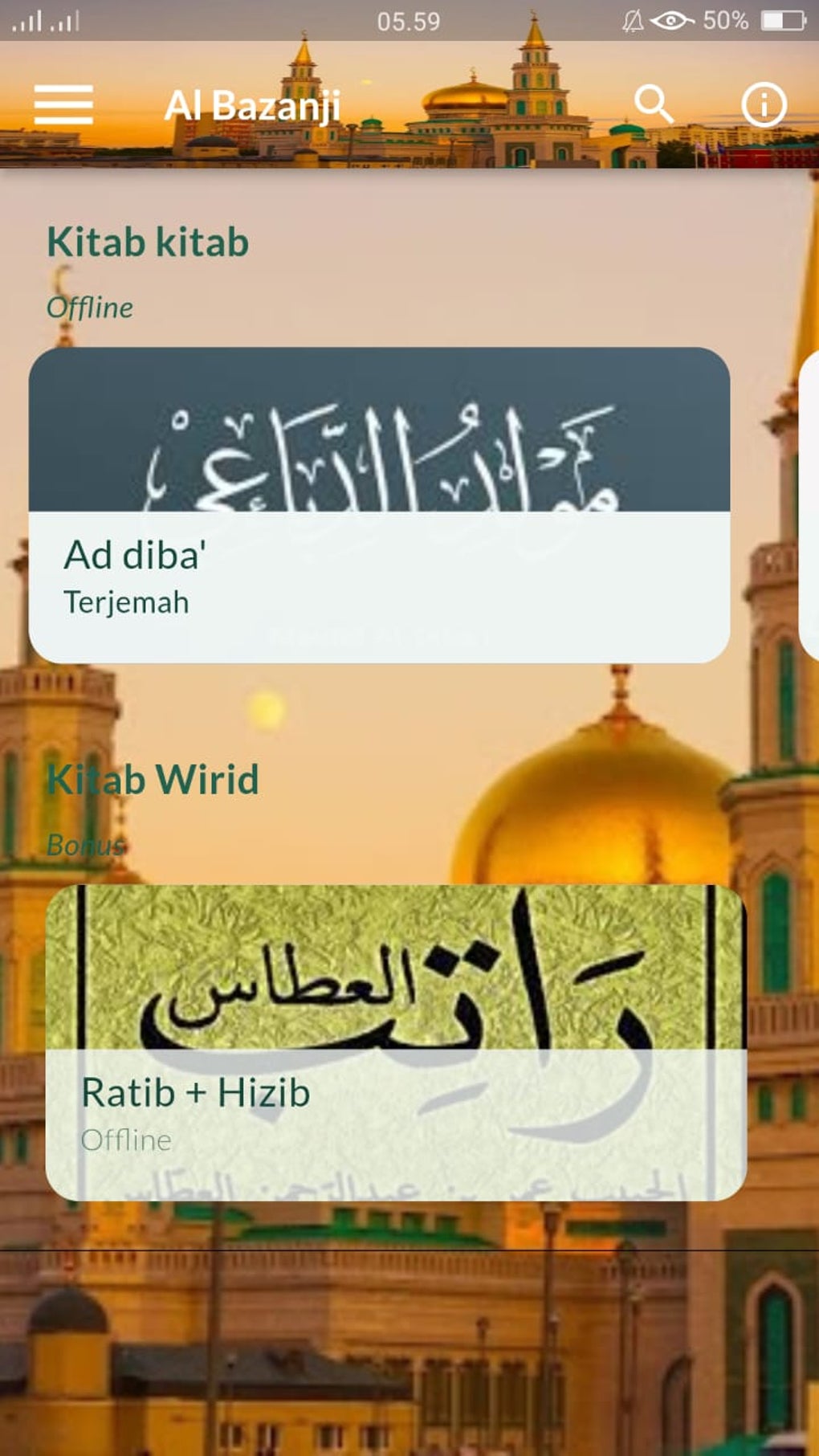
Task: Toggle eye protection mode in status bar
Action: point(671,22)
